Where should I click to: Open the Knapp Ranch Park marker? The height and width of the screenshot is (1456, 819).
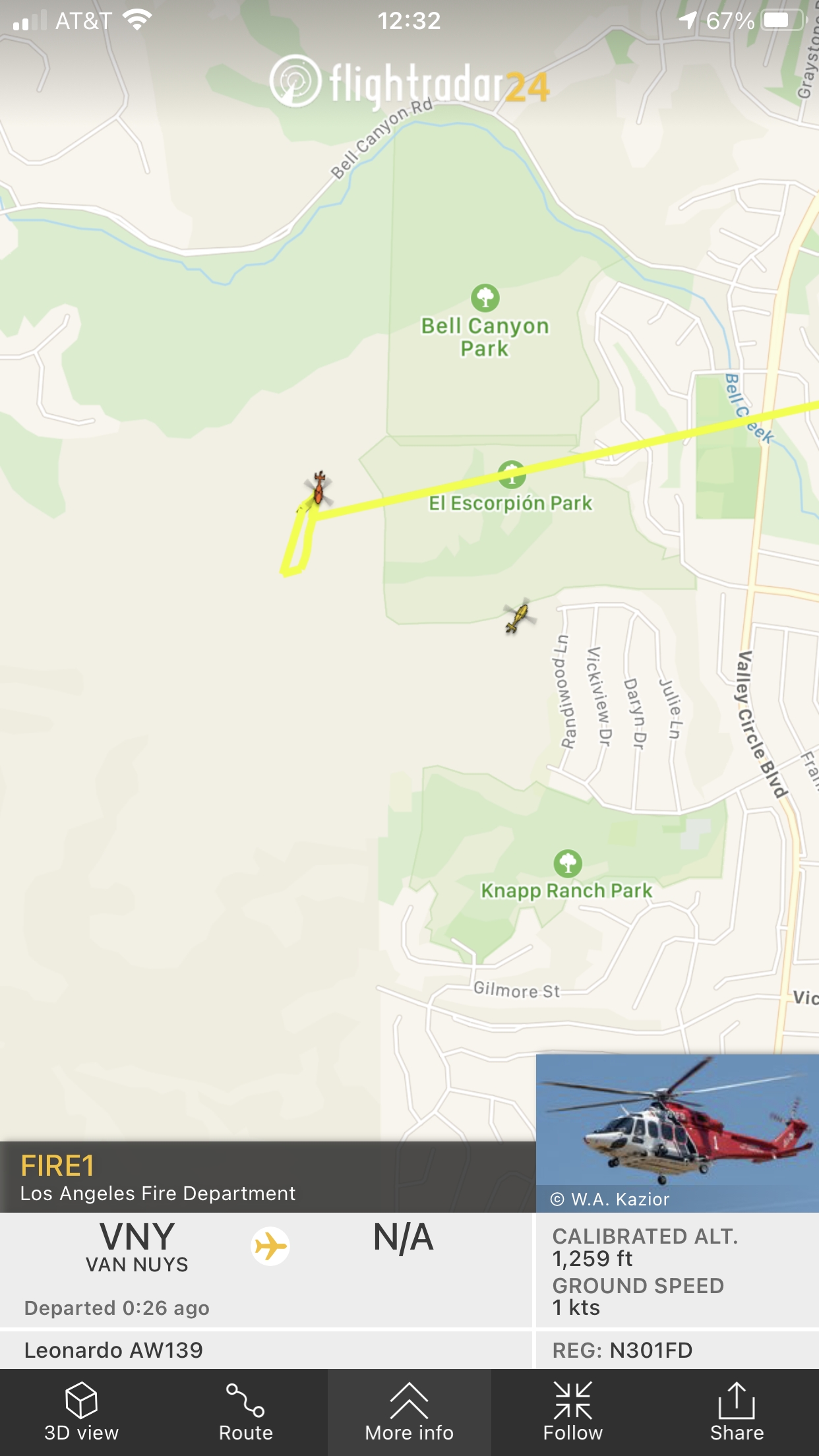[568, 863]
